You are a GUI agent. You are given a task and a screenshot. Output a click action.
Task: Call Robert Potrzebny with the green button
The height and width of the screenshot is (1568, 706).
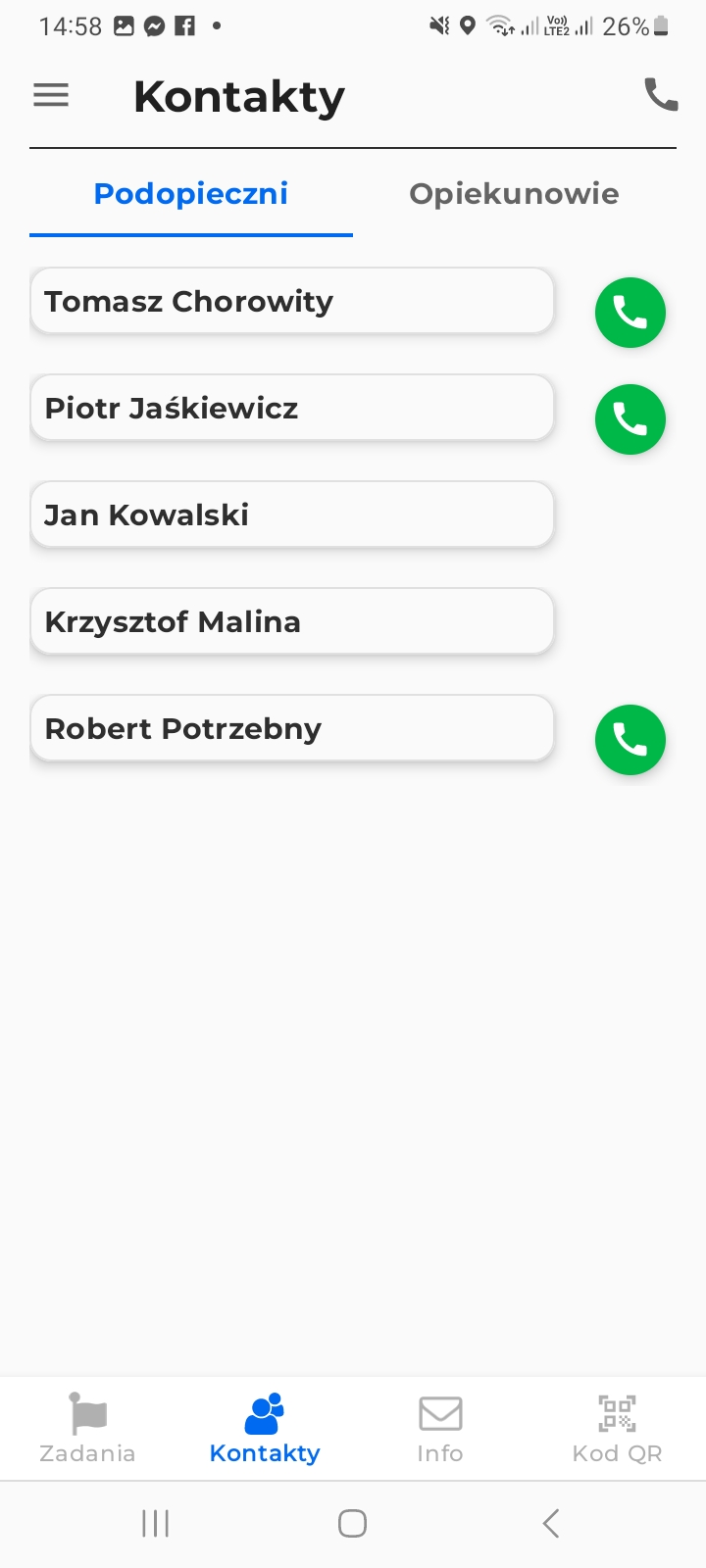tap(630, 740)
